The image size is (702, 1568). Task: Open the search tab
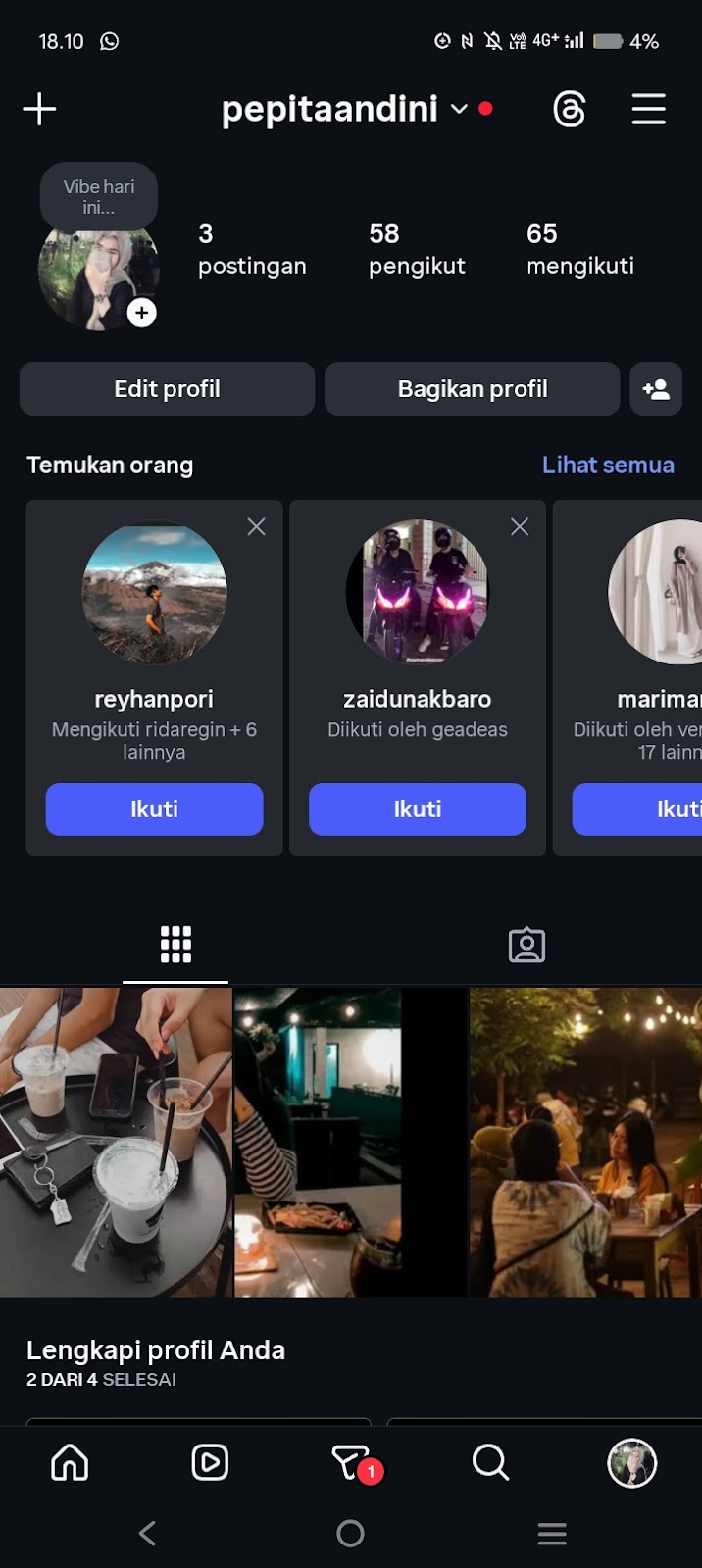[x=490, y=1462]
